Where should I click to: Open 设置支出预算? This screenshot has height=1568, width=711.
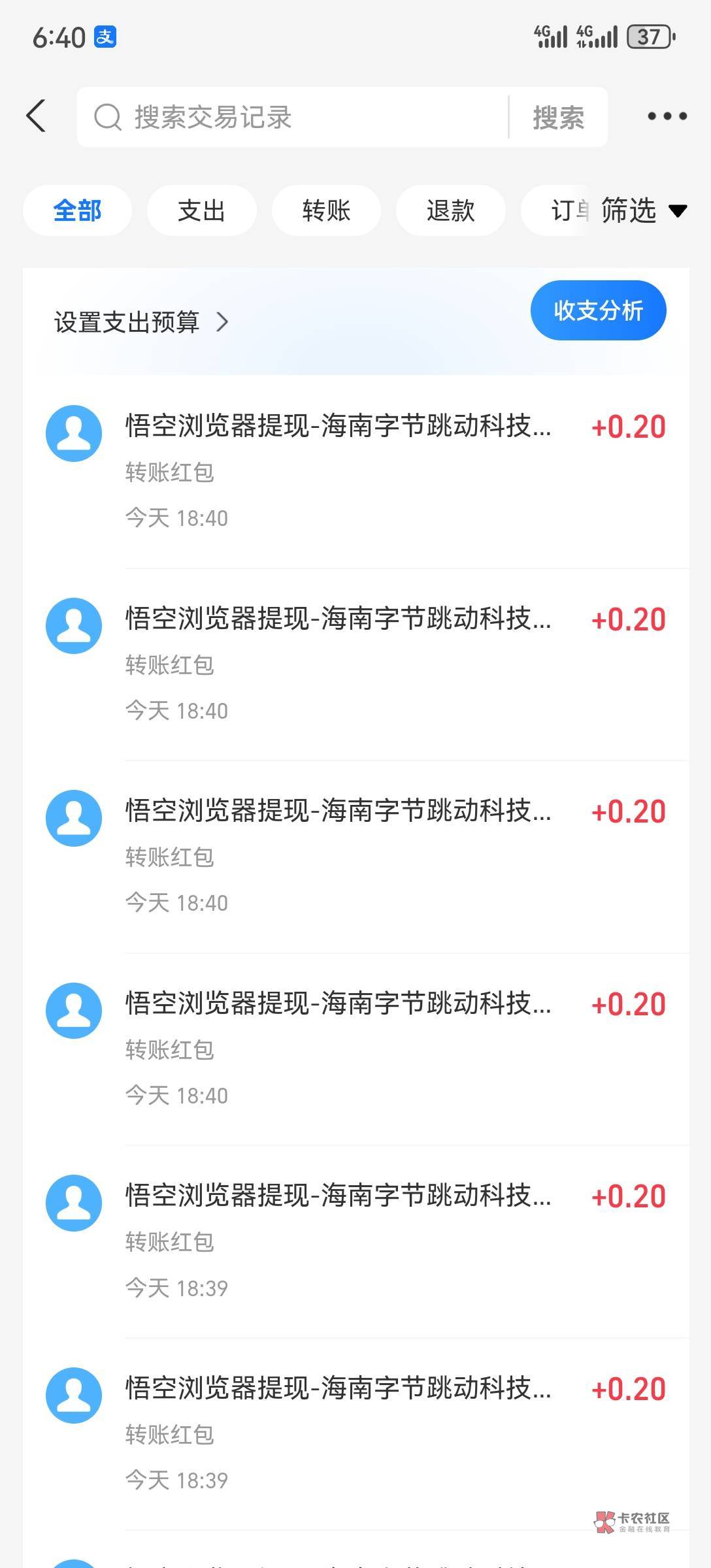pyautogui.click(x=141, y=322)
